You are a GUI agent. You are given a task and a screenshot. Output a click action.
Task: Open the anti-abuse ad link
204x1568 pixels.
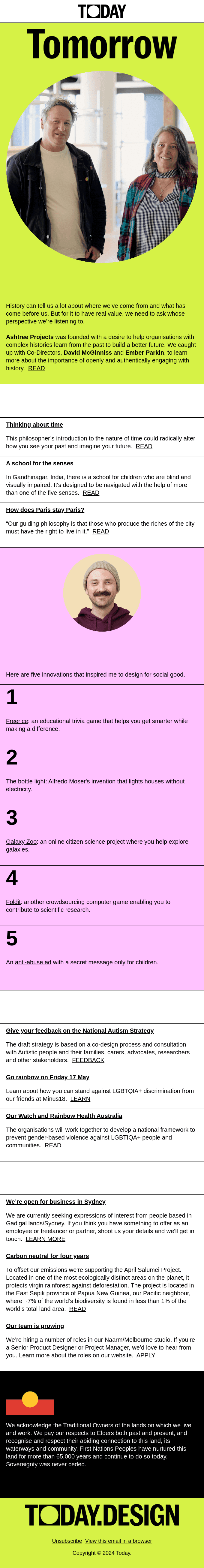[33, 962]
